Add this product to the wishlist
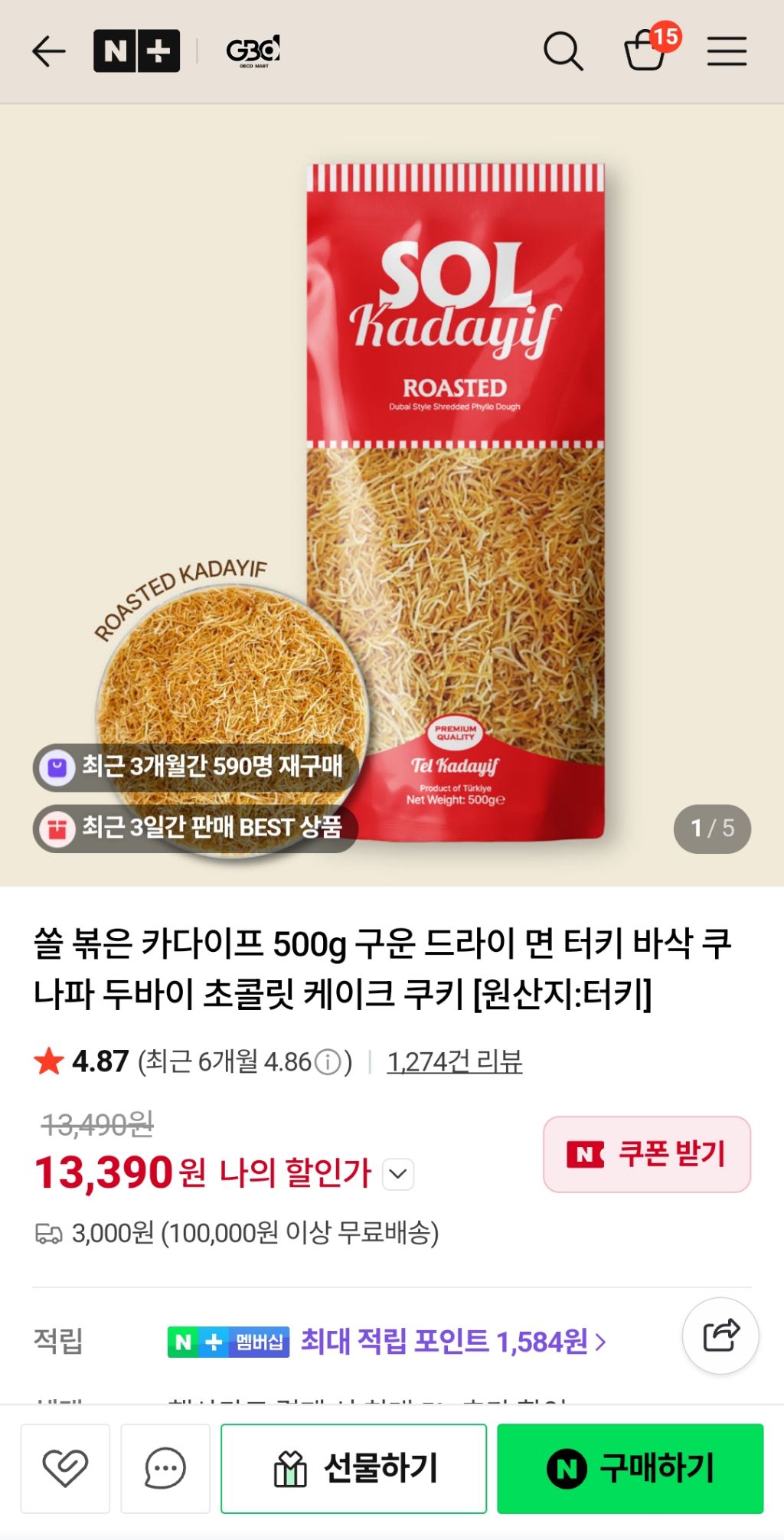The image size is (784, 1540). 65,1468
